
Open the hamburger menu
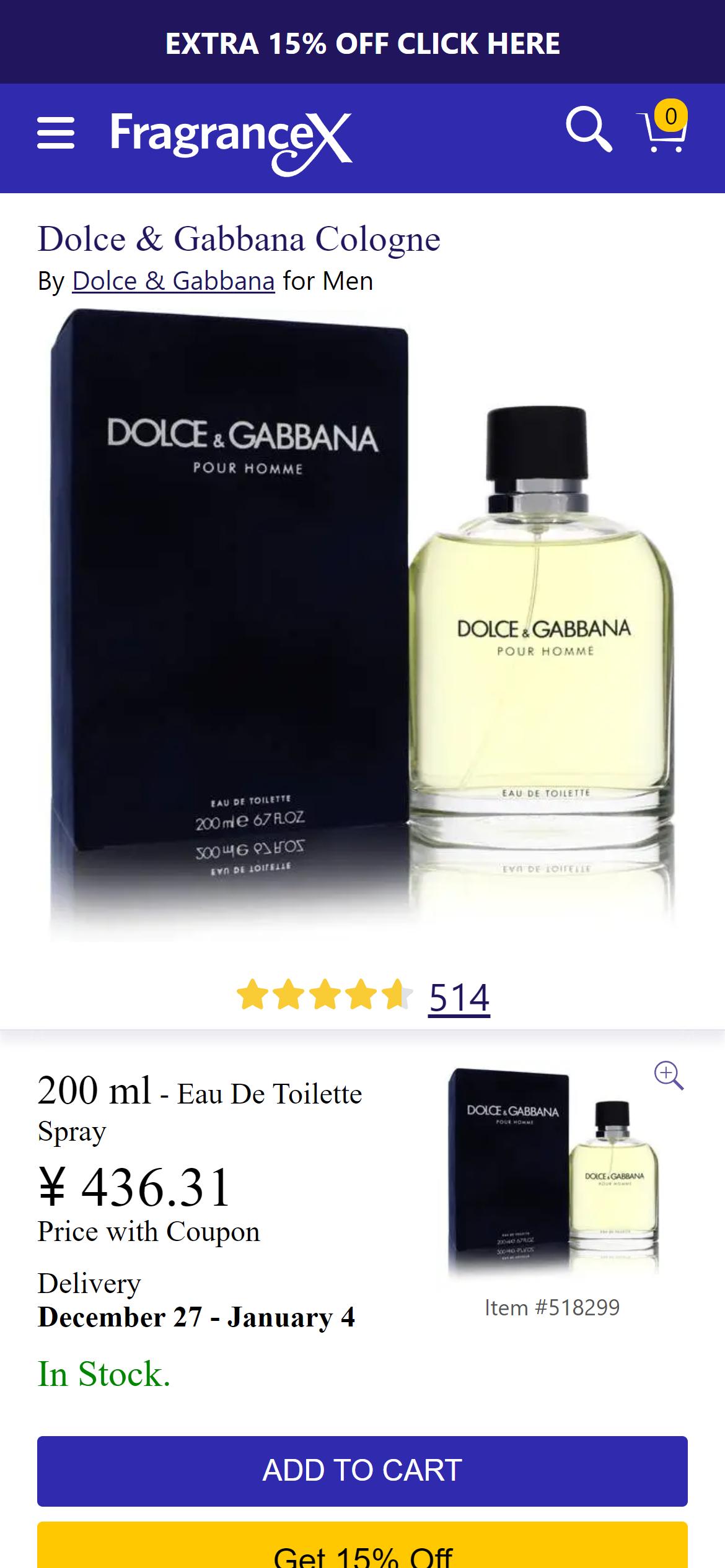[x=56, y=133]
